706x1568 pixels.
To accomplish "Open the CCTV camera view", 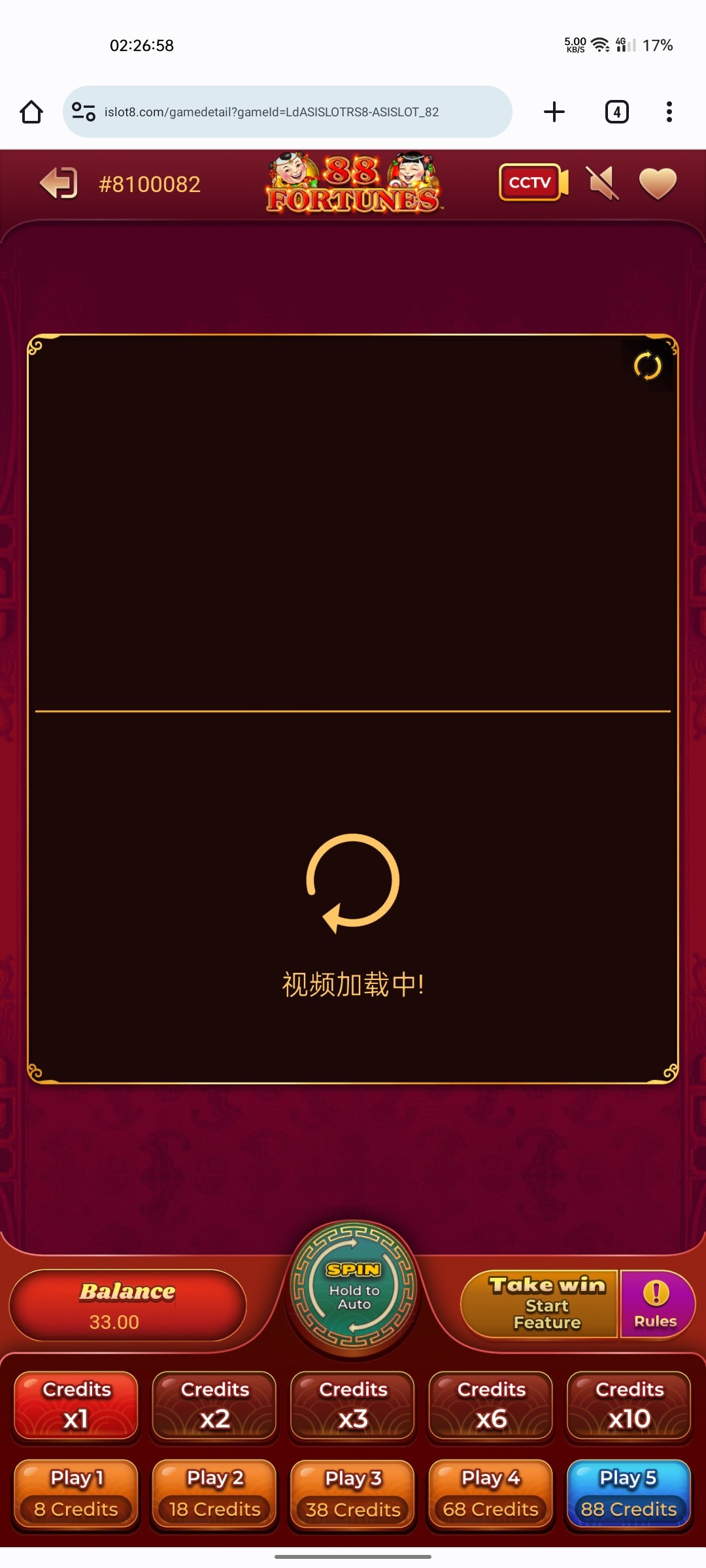I will coord(533,182).
